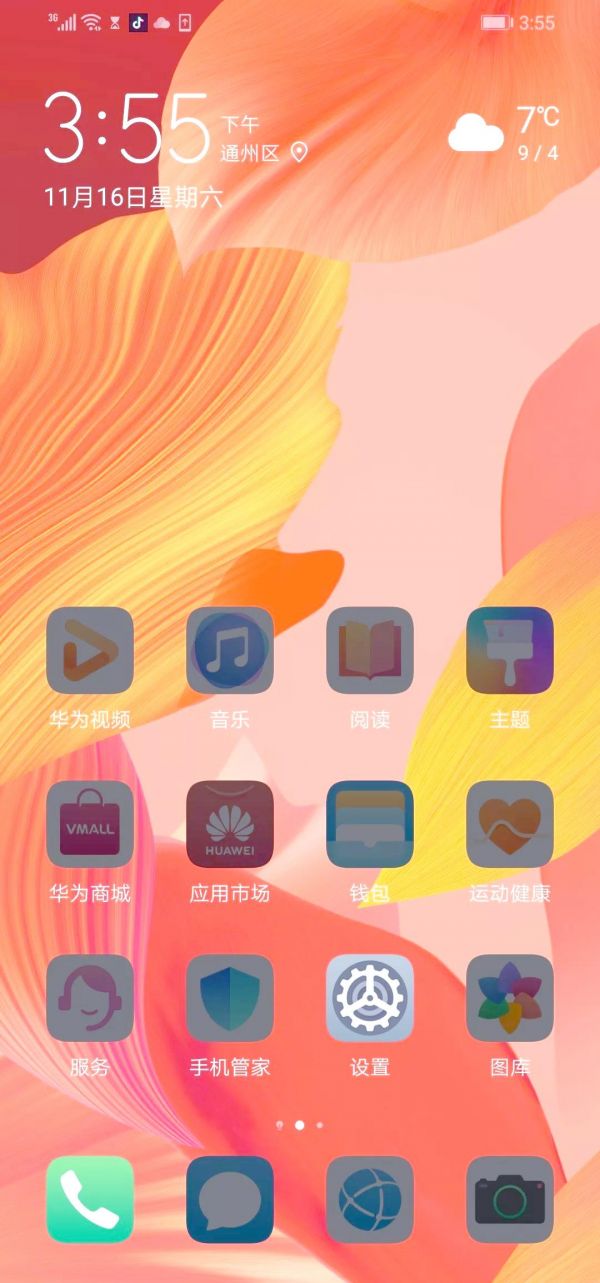Open the camera from the dock

[510, 1199]
